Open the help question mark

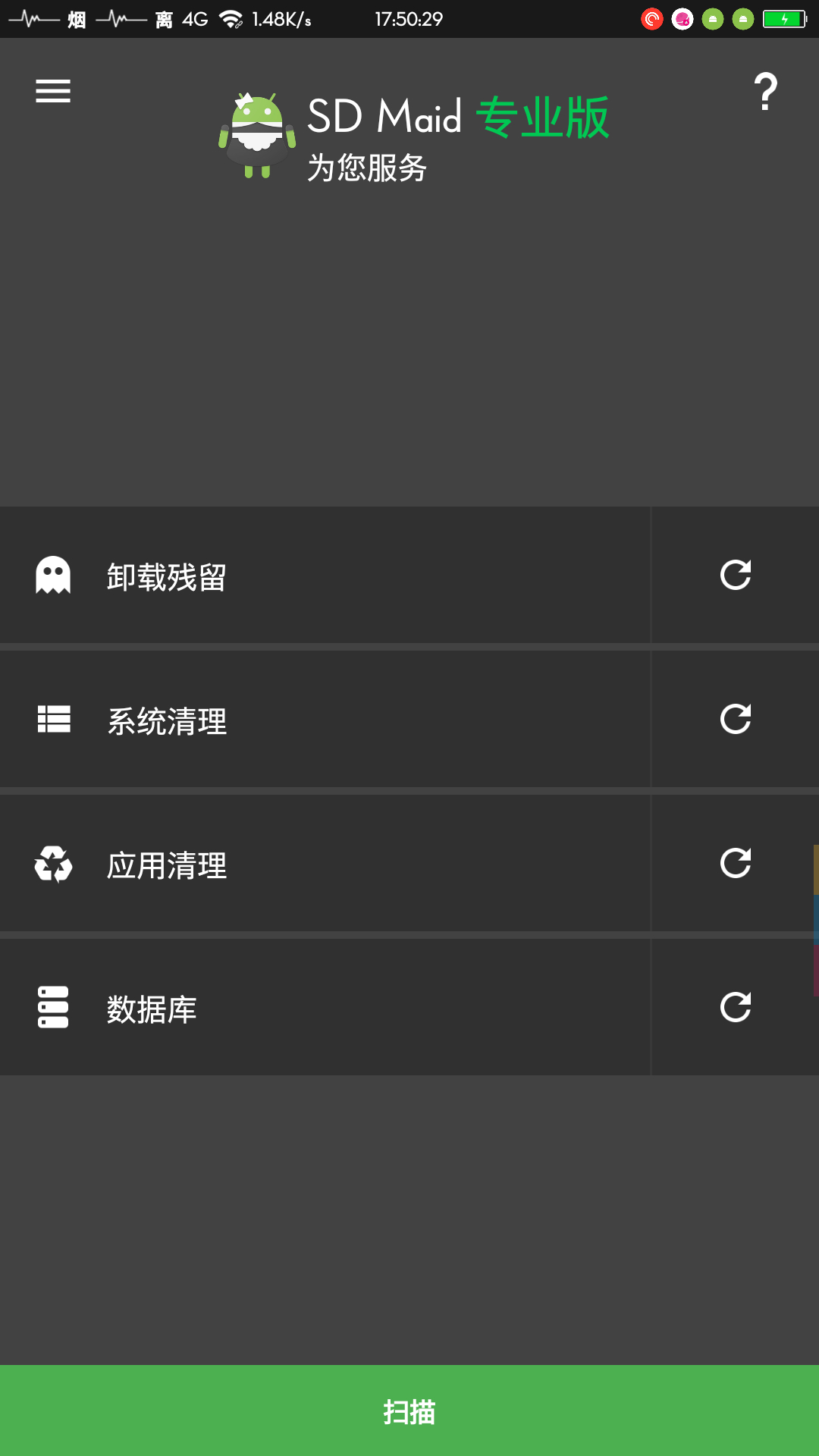pos(766,92)
